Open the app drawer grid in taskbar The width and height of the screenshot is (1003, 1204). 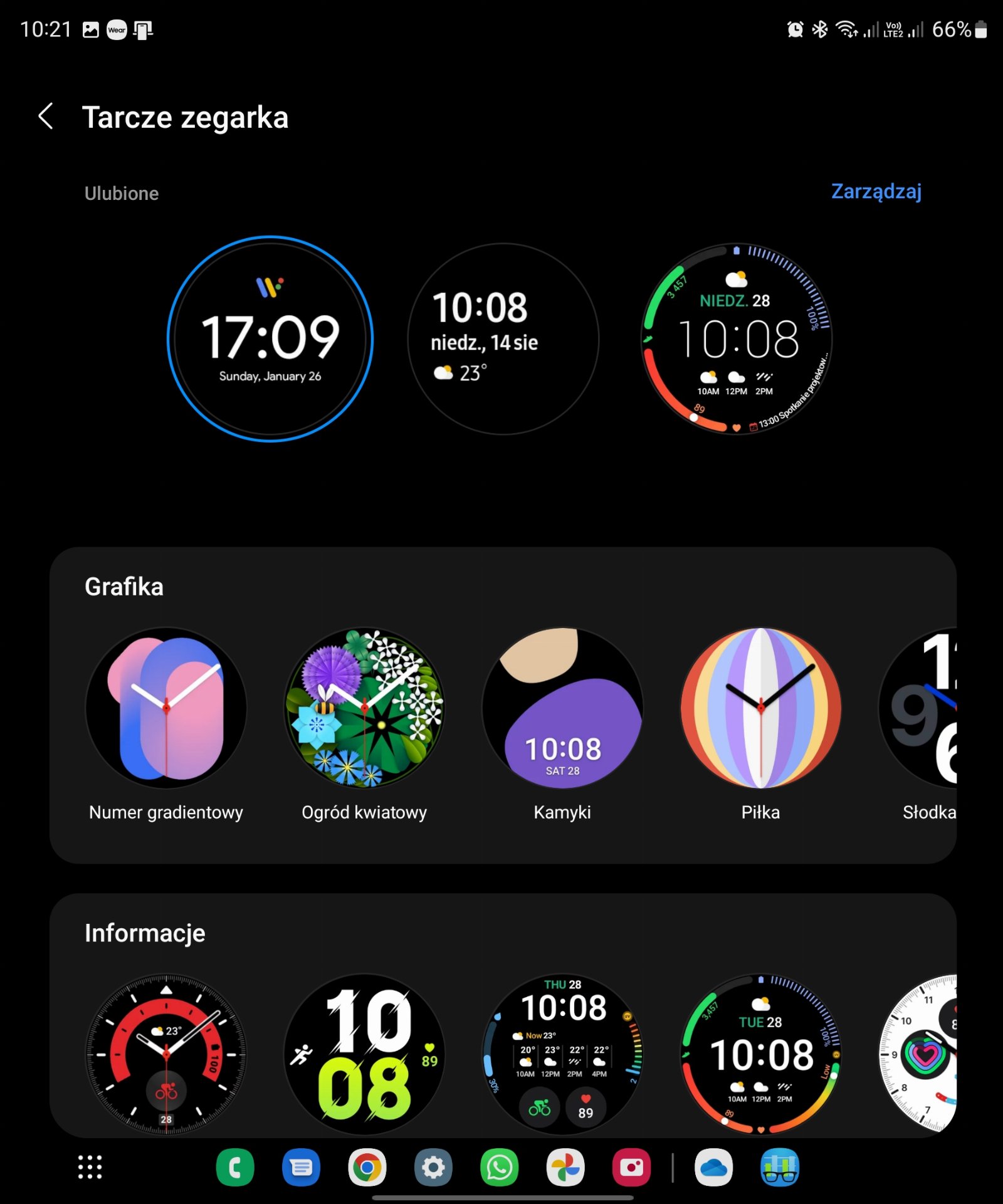pyautogui.click(x=90, y=1167)
